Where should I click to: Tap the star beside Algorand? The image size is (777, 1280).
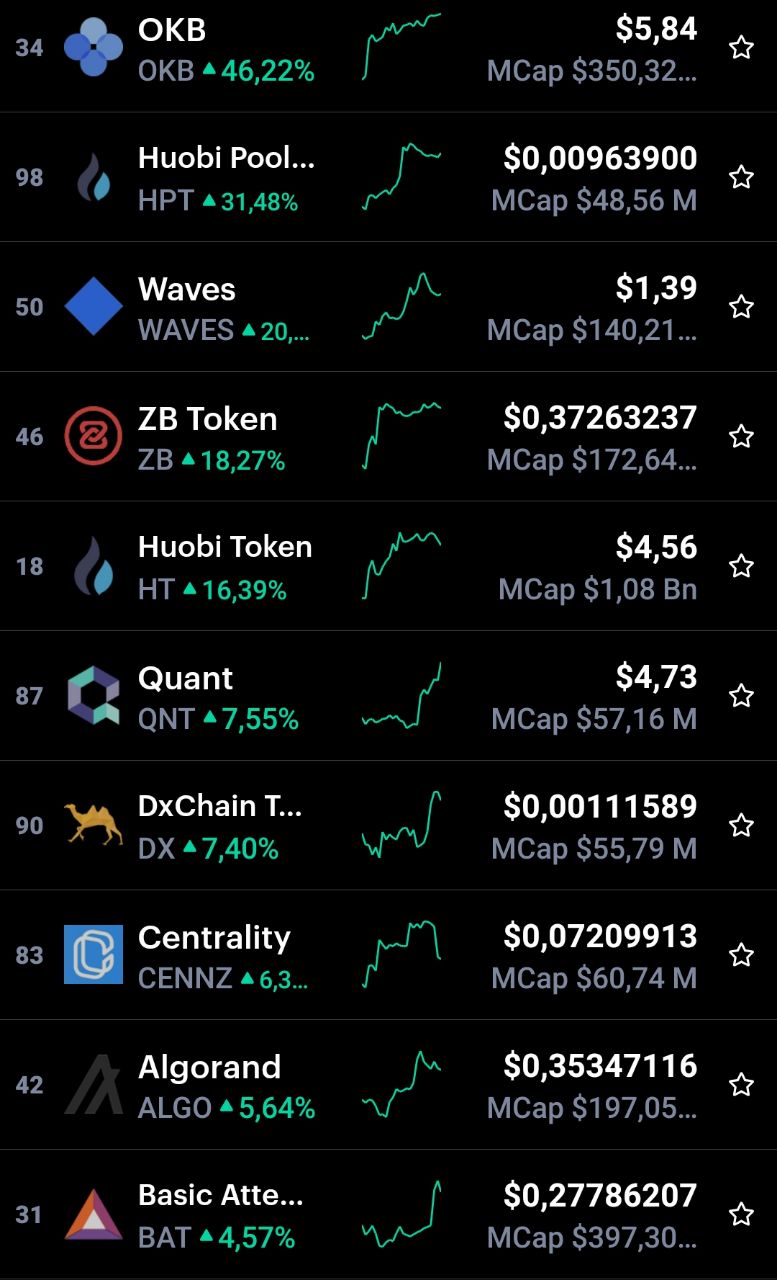click(741, 1084)
